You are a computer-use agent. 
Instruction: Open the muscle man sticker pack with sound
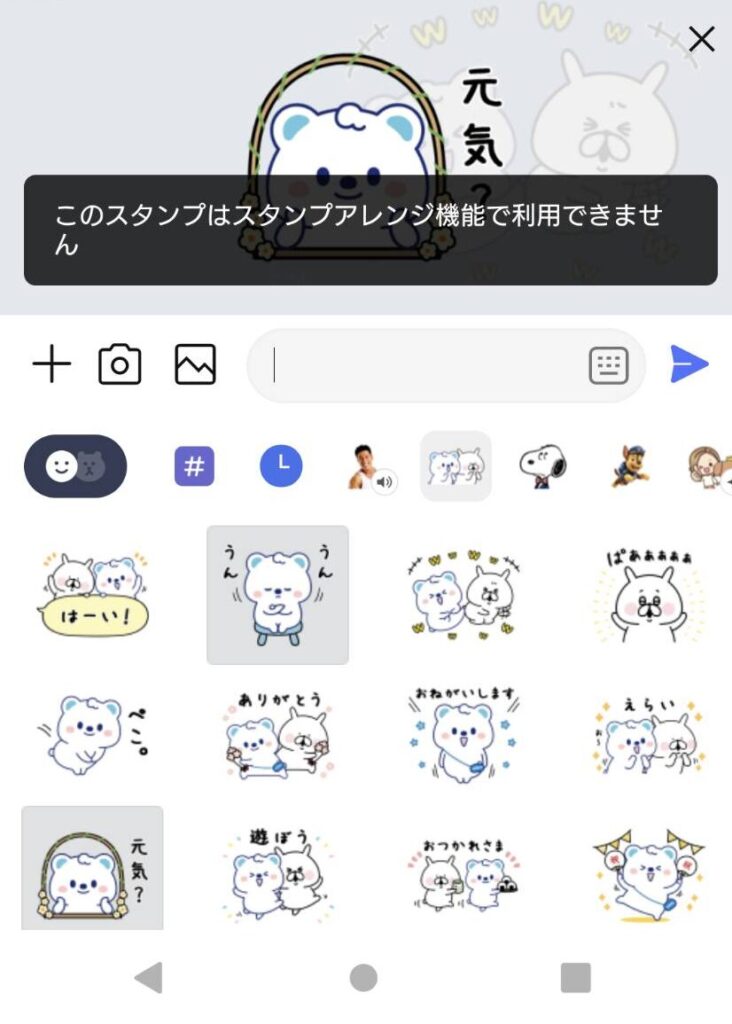(x=368, y=464)
